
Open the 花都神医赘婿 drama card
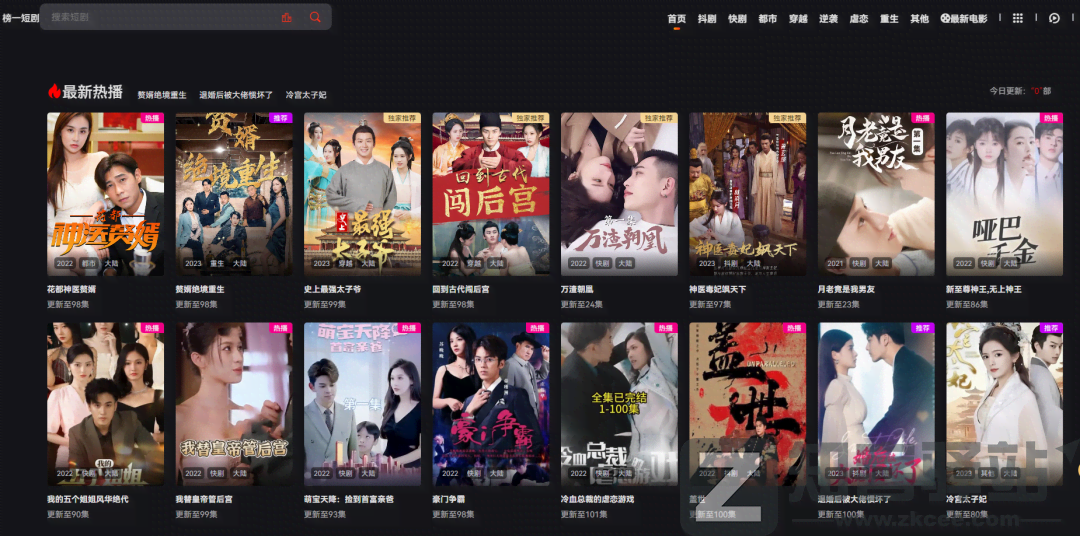click(105, 194)
